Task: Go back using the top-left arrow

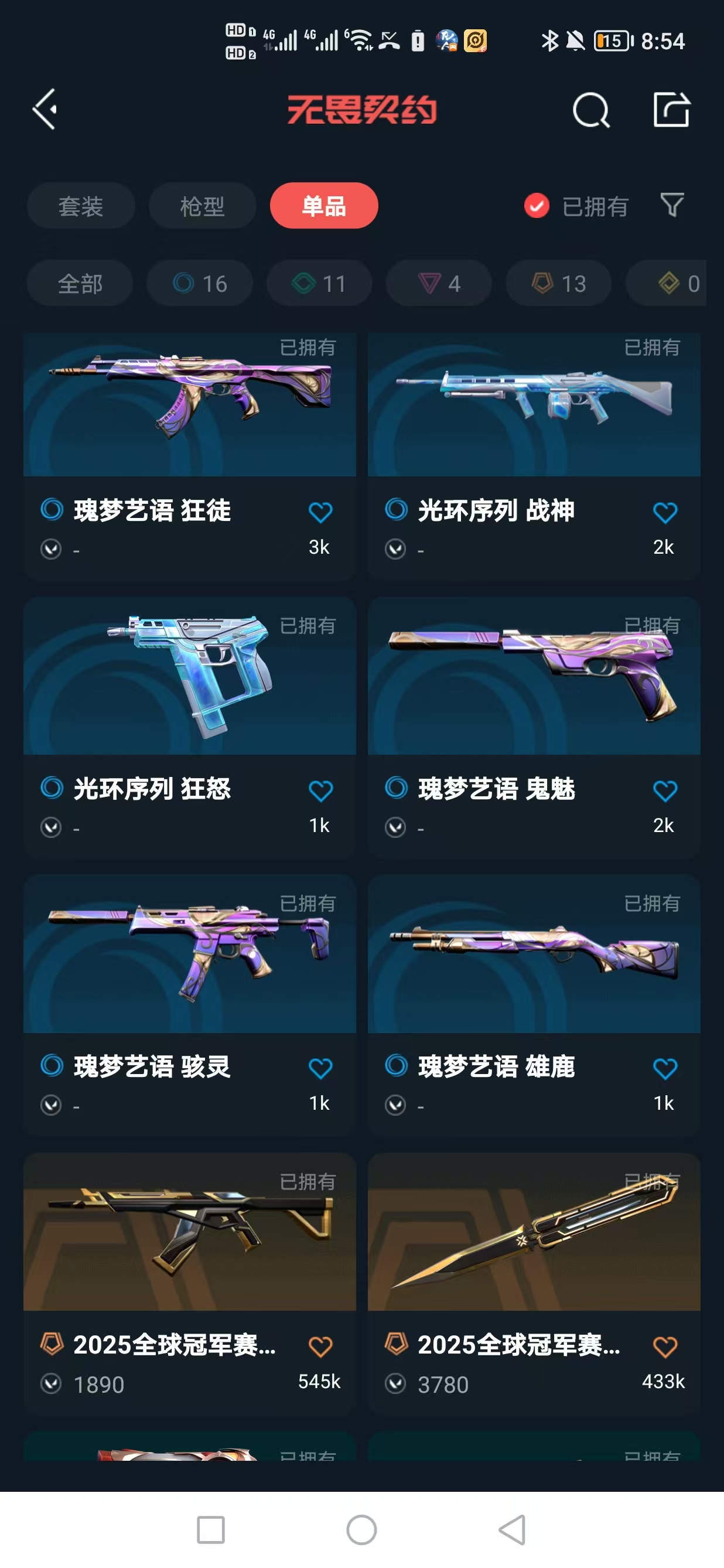Action: (46, 109)
